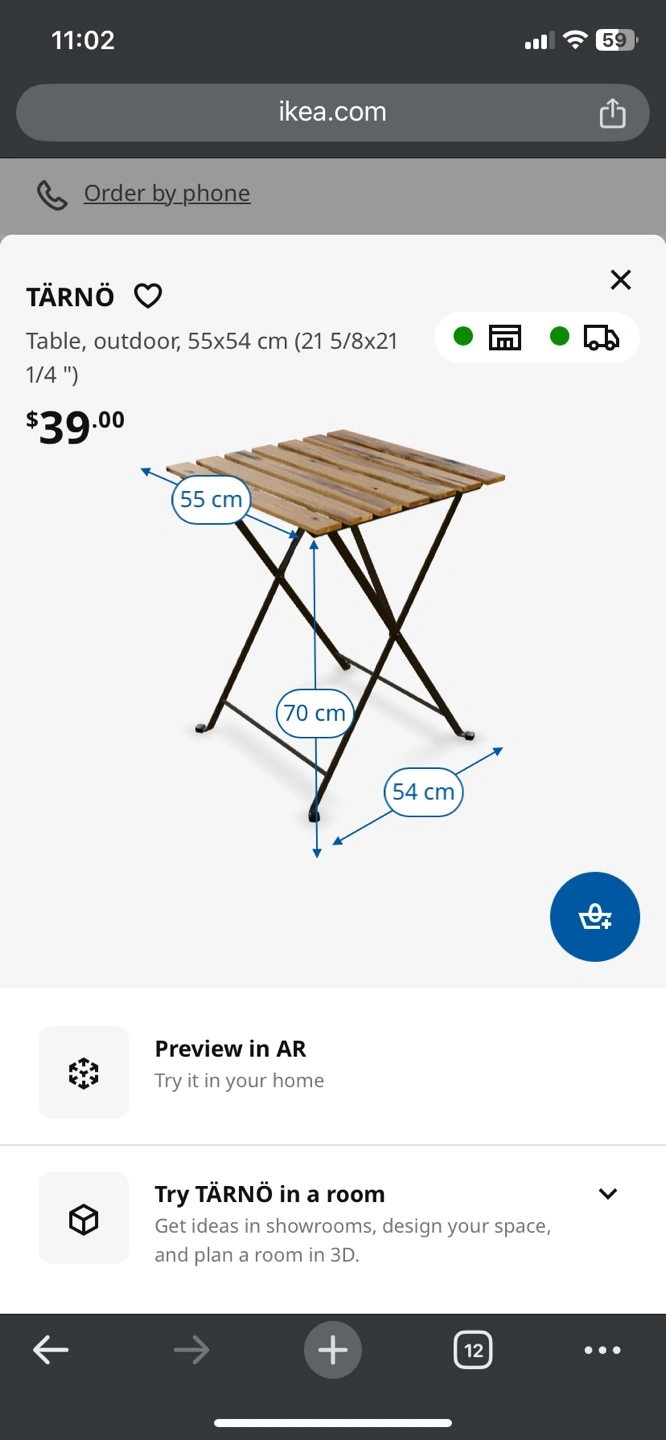Check store and delivery availability
The height and width of the screenshot is (1440, 666).
click(x=537, y=337)
